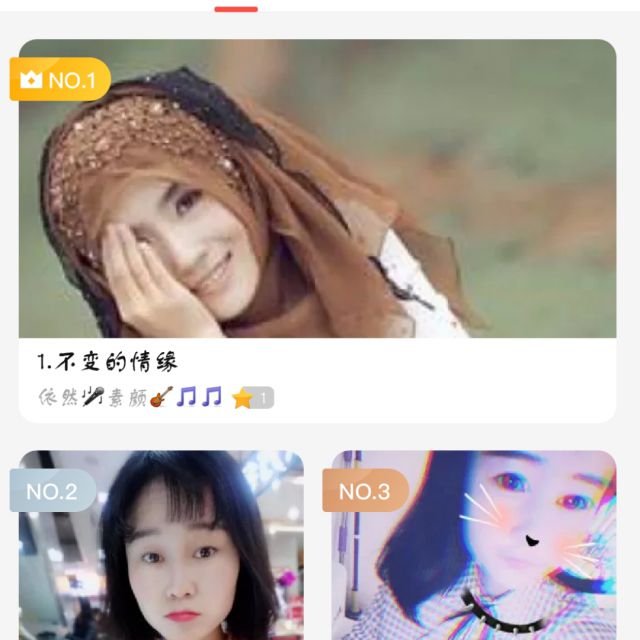
Task: Open the NO.2 ranked card
Action: 161,545
